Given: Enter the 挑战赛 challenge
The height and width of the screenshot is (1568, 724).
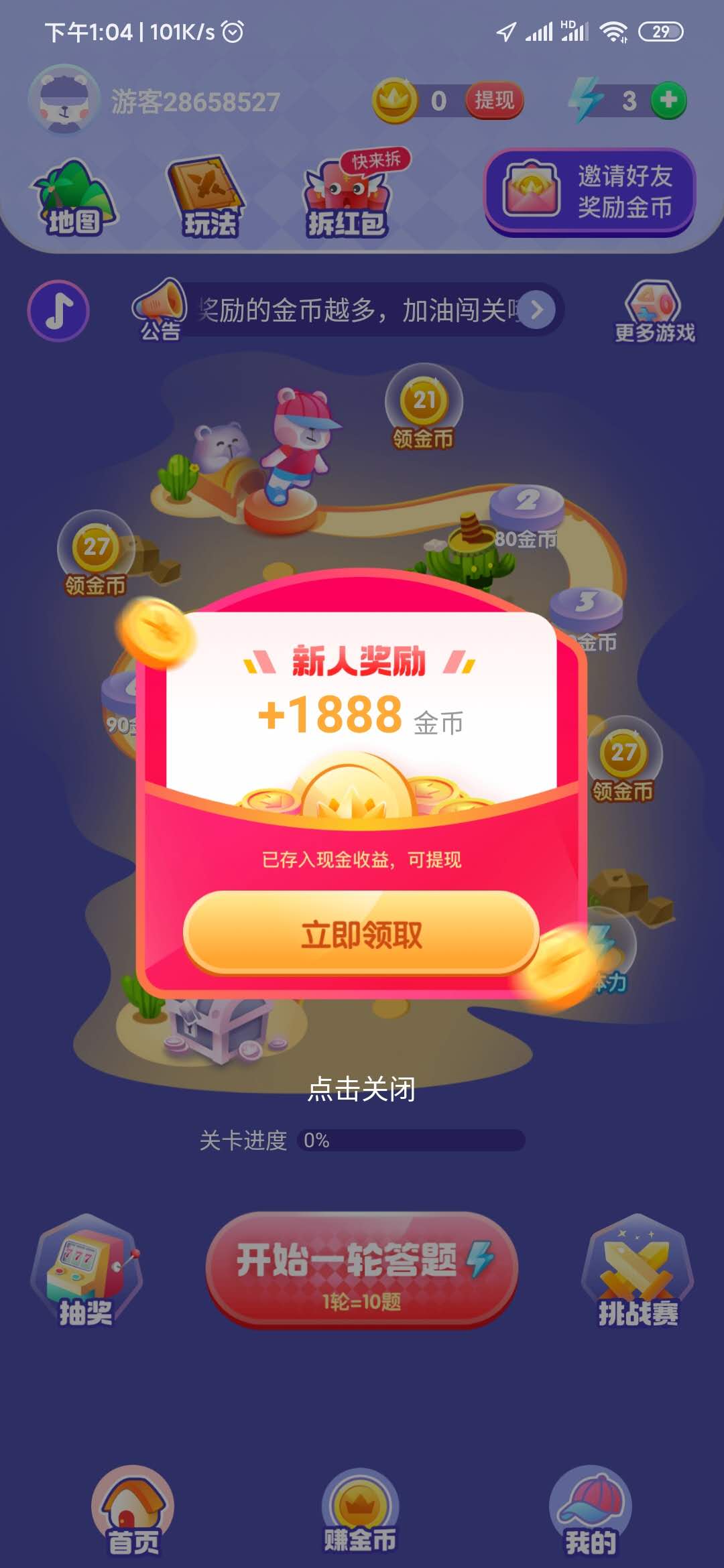Looking at the screenshot, I should tap(638, 1272).
